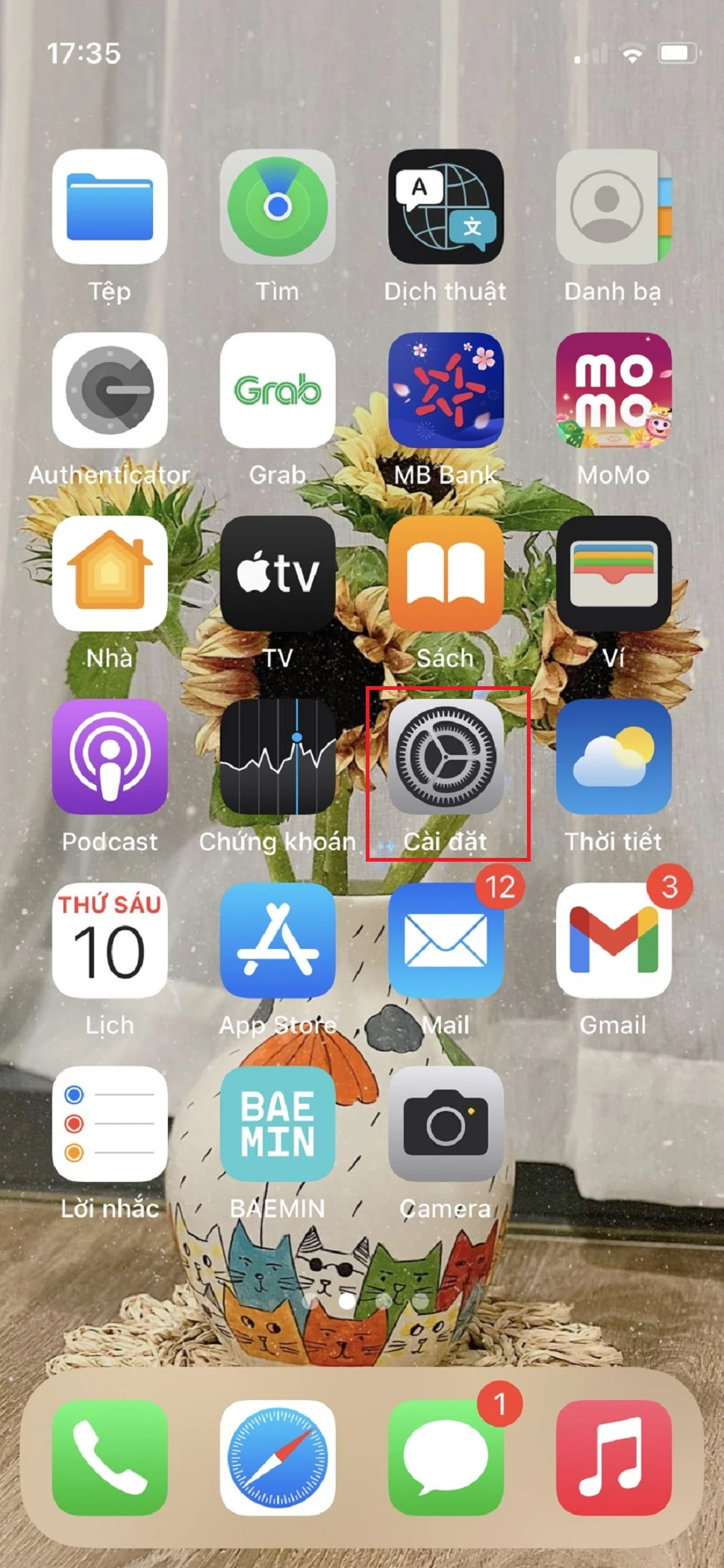Open Dịch thuật translate app

[446, 207]
